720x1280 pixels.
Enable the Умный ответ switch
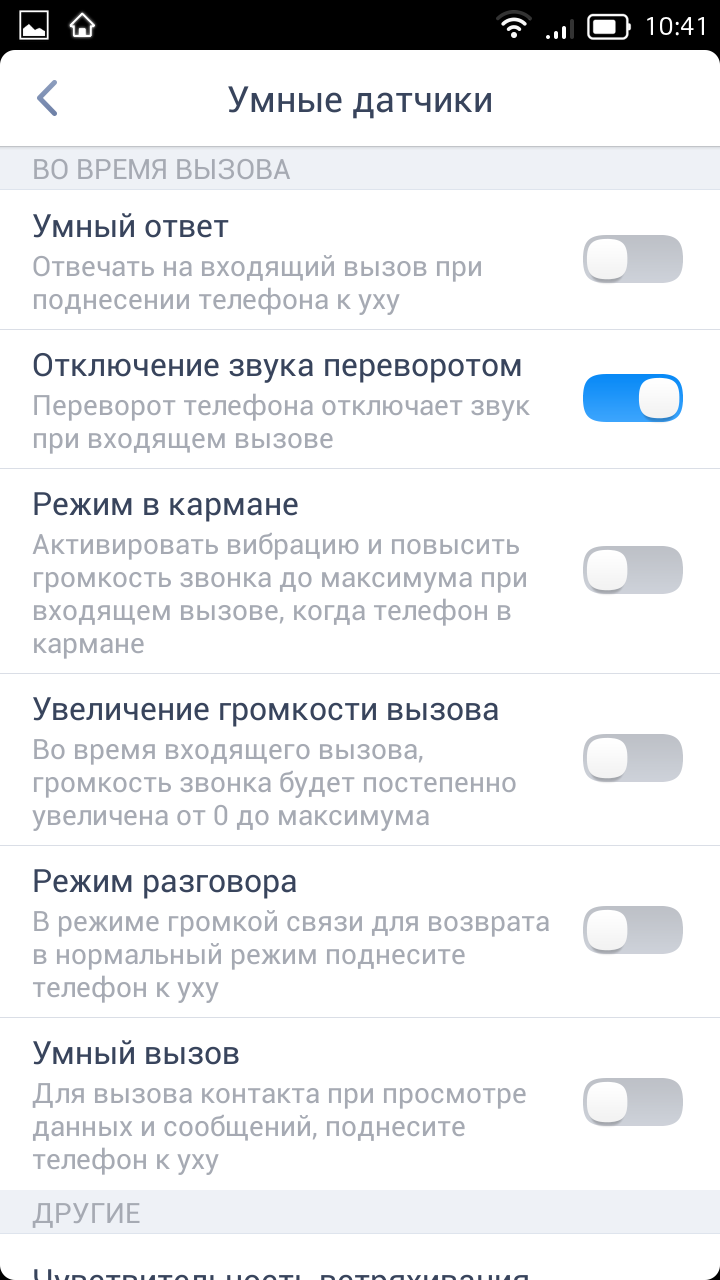click(632, 260)
